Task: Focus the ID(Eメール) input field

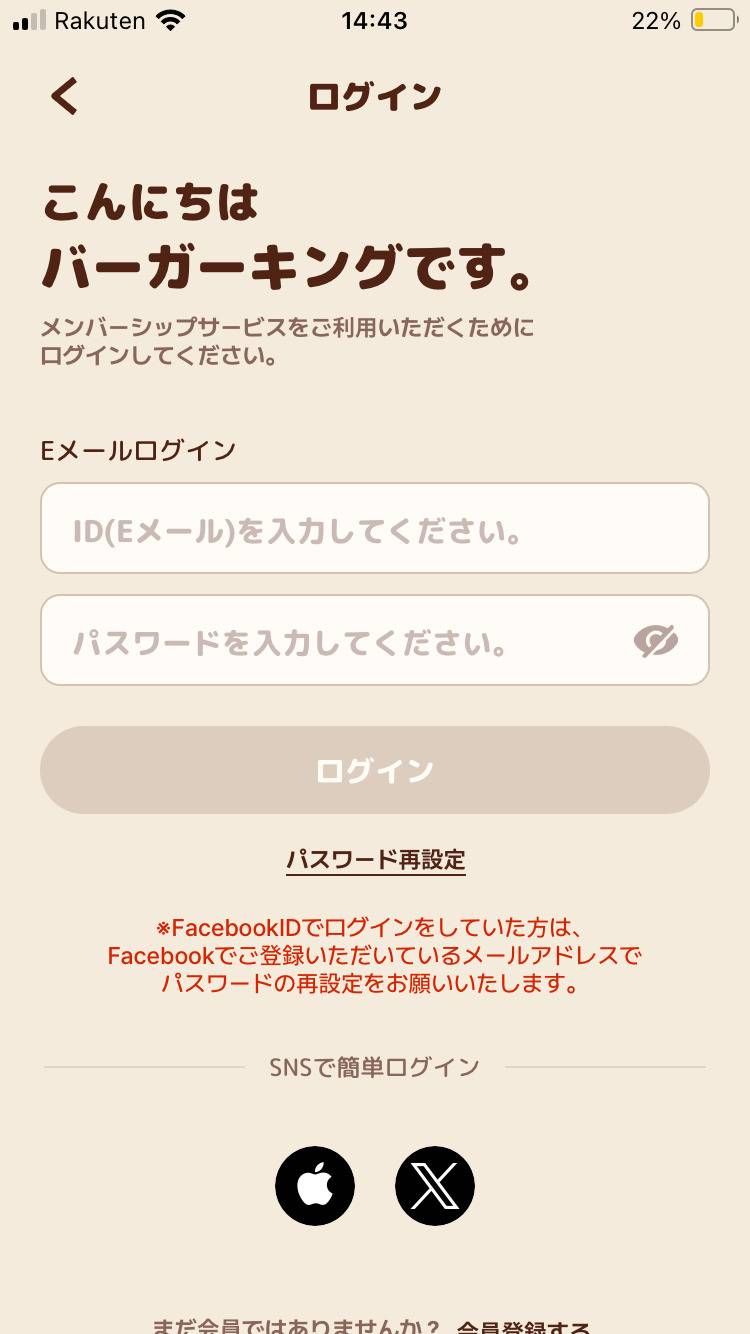Action: (375, 528)
